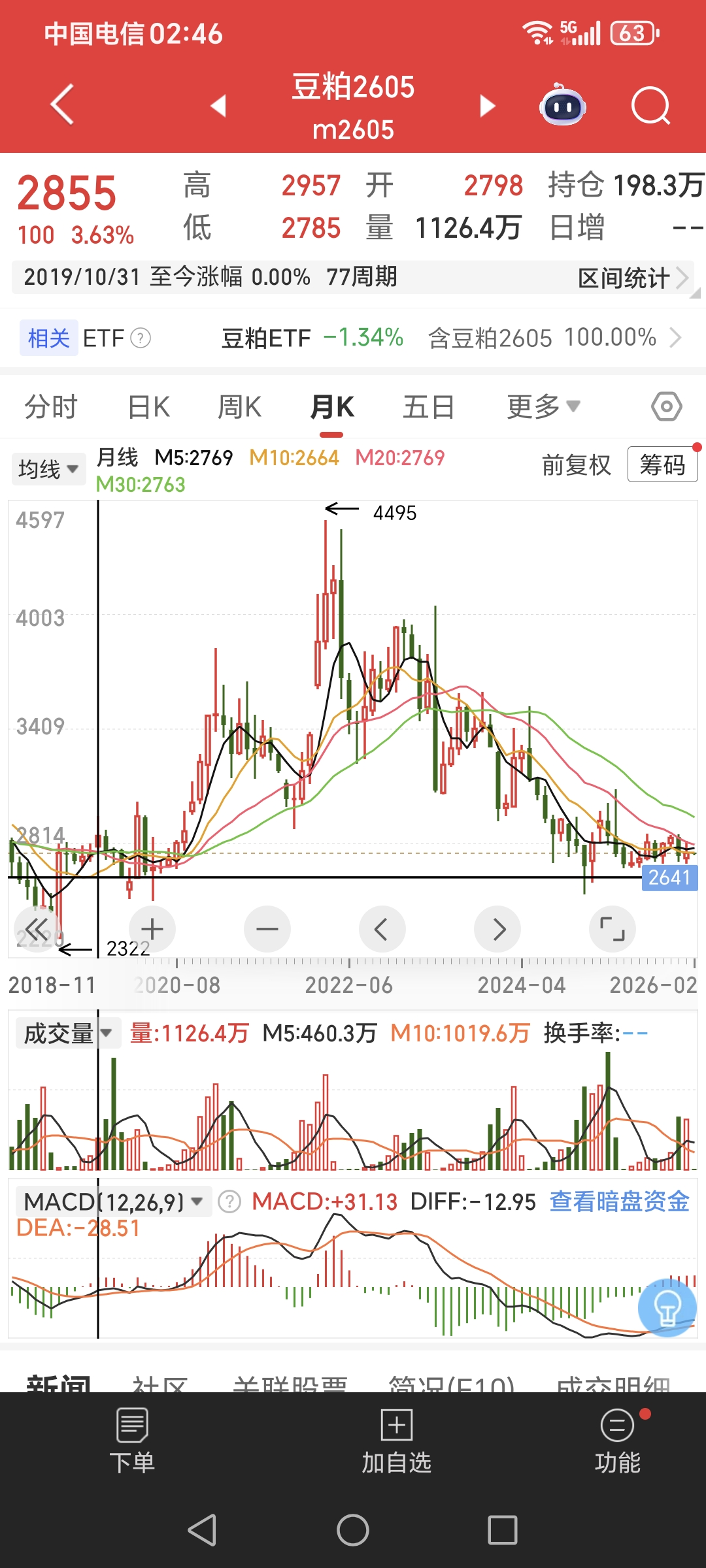Open search from the header
Image resolution: width=706 pixels, height=1568 pixels.
650,105
